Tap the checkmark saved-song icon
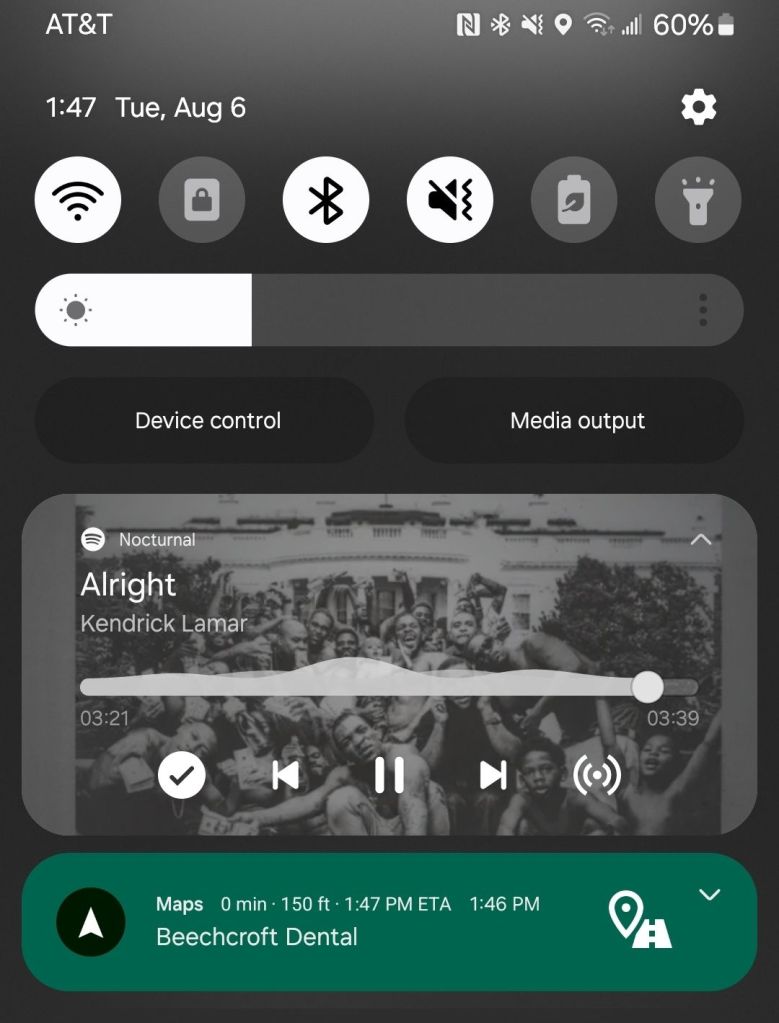 (181, 774)
